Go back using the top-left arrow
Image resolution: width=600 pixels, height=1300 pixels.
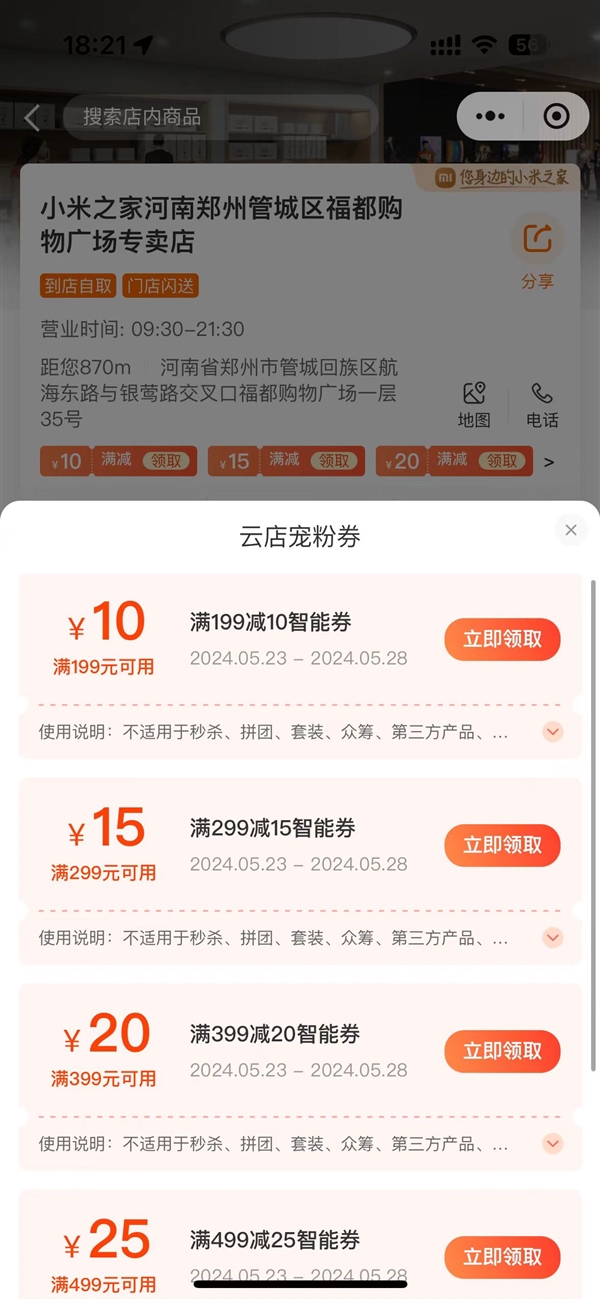32,118
